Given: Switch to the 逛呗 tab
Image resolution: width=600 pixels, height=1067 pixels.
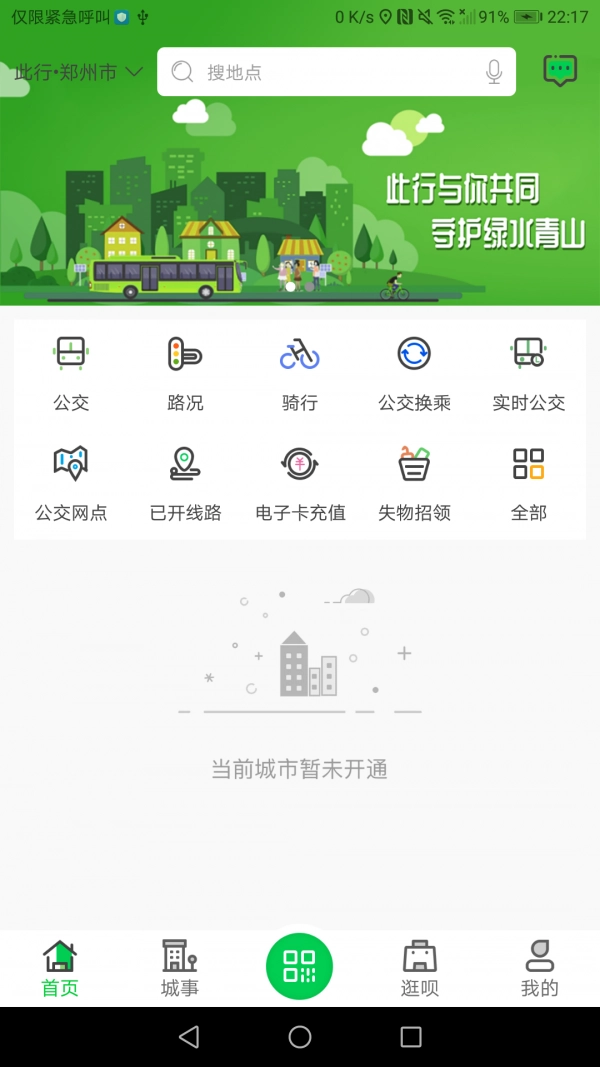Looking at the screenshot, I should (420, 969).
